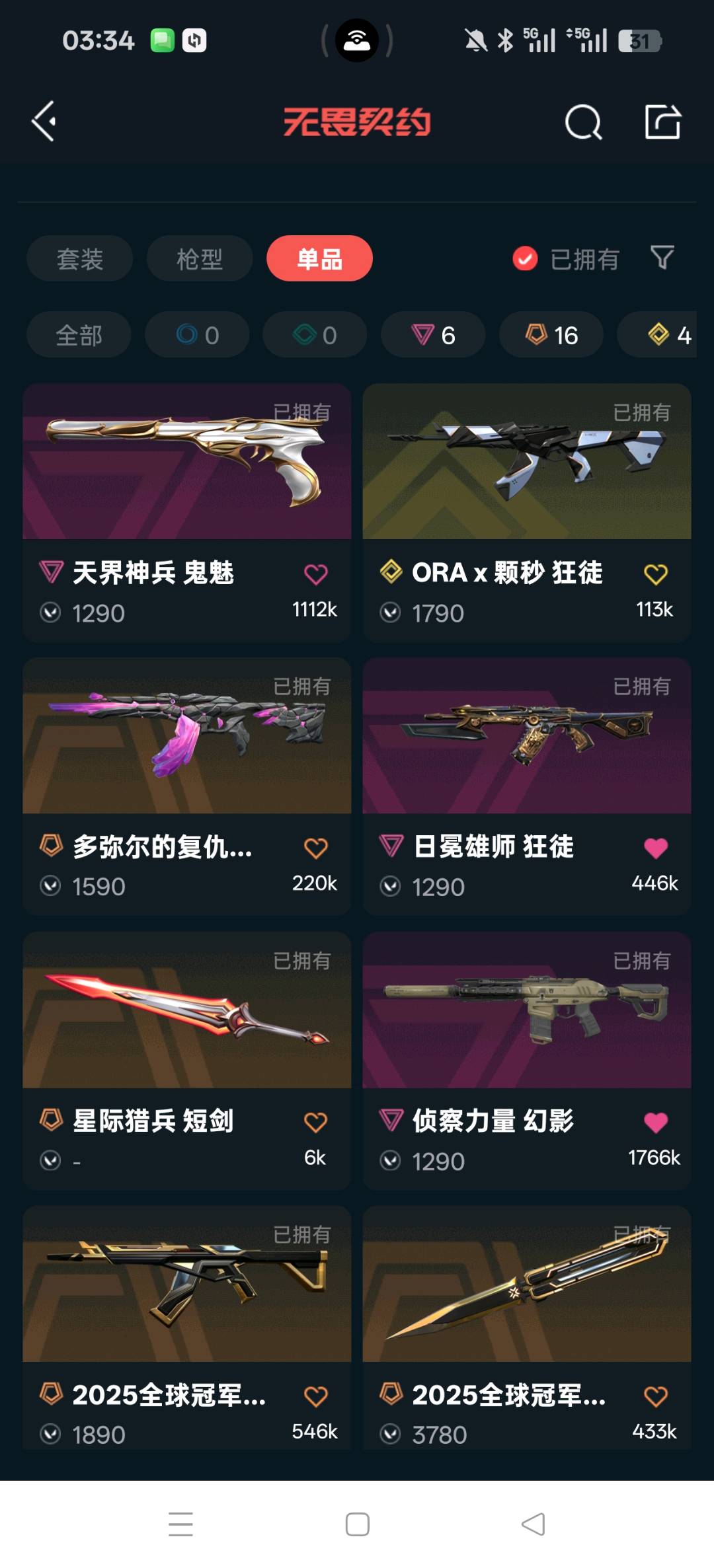
Task: Like the ORA x 颗秒 狂徒 skin
Action: point(655,574)
